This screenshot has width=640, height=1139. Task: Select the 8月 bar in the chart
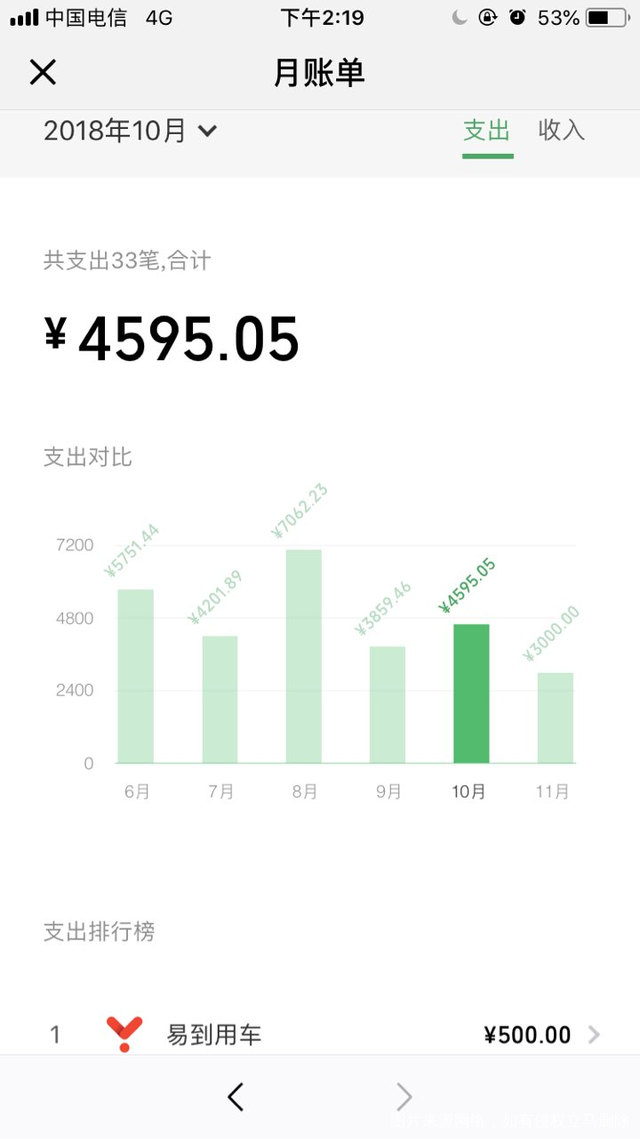tap(304, 656)
